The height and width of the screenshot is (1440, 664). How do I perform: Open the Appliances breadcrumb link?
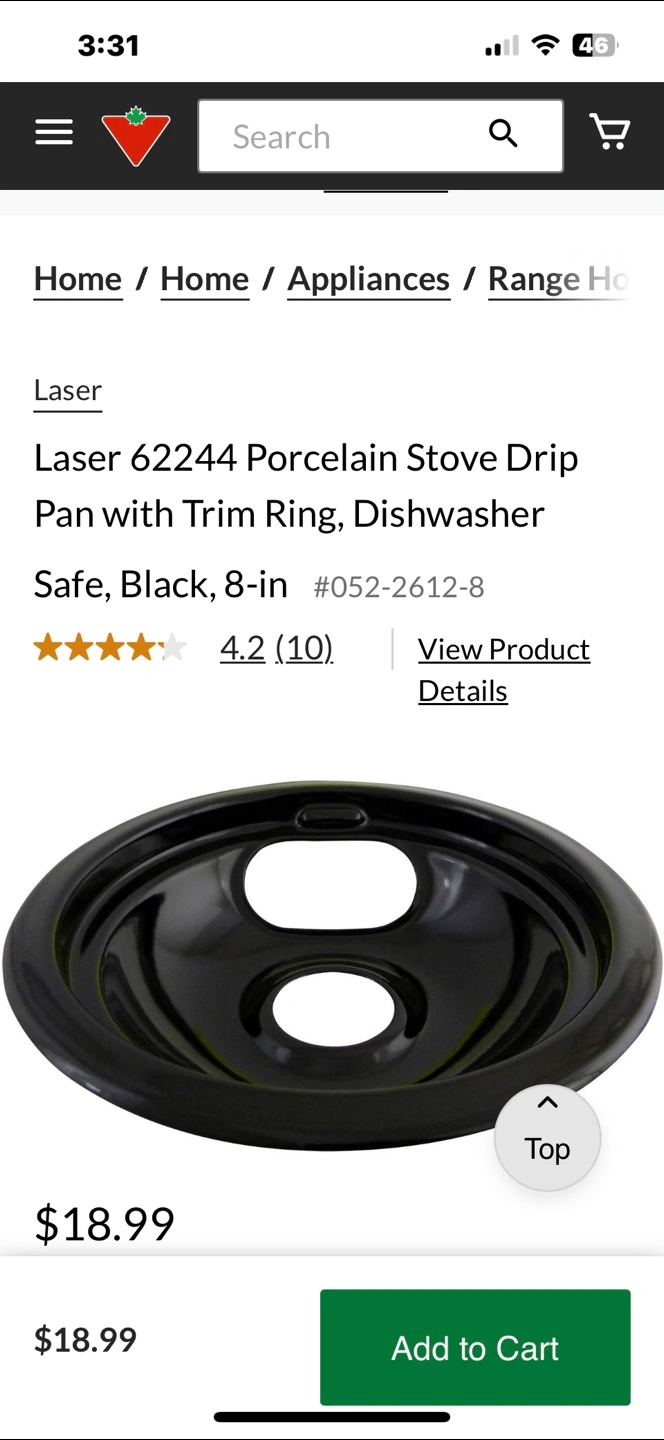(x=369, y=279)
